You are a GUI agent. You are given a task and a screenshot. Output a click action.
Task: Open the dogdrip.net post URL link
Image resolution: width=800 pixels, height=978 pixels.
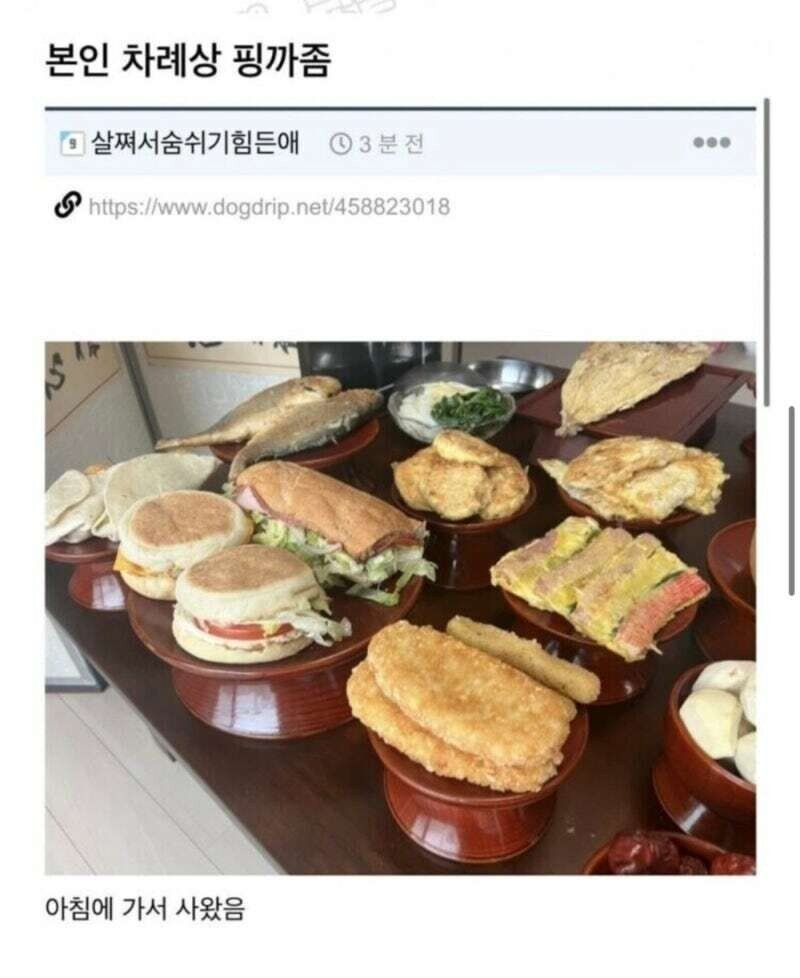tap(268, 207)
